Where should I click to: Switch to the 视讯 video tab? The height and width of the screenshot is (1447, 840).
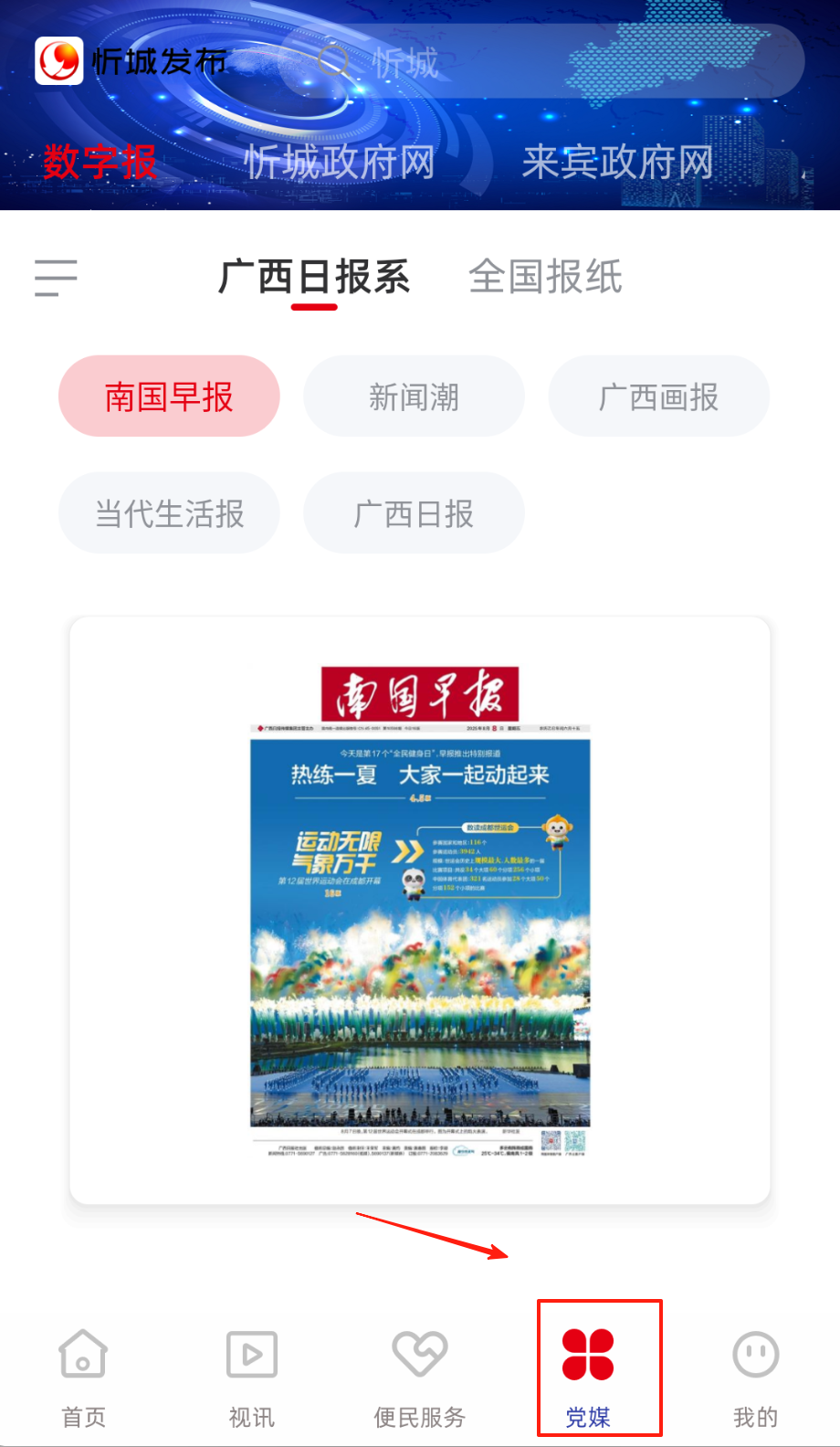click(x=251, y=1378)
